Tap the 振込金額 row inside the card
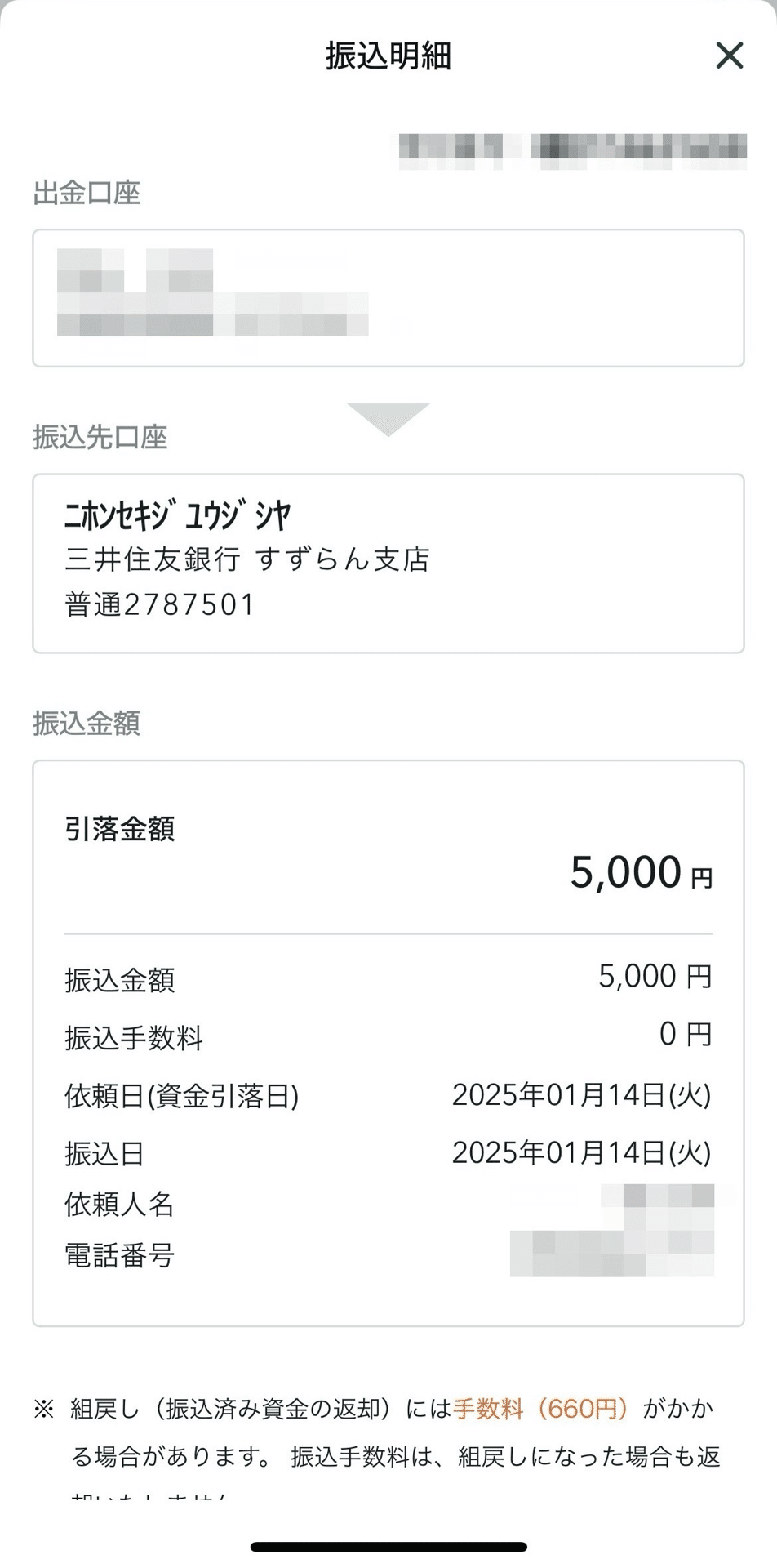This screenshot has width=777, height=1568. coord(388,978)
